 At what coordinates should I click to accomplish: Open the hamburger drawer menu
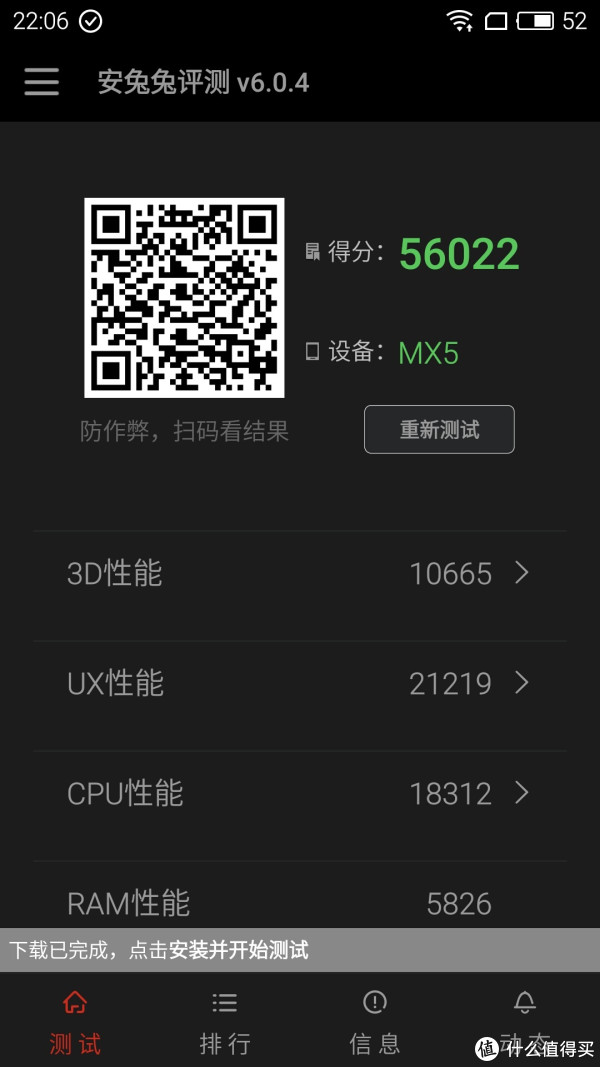tap(41, 82)
